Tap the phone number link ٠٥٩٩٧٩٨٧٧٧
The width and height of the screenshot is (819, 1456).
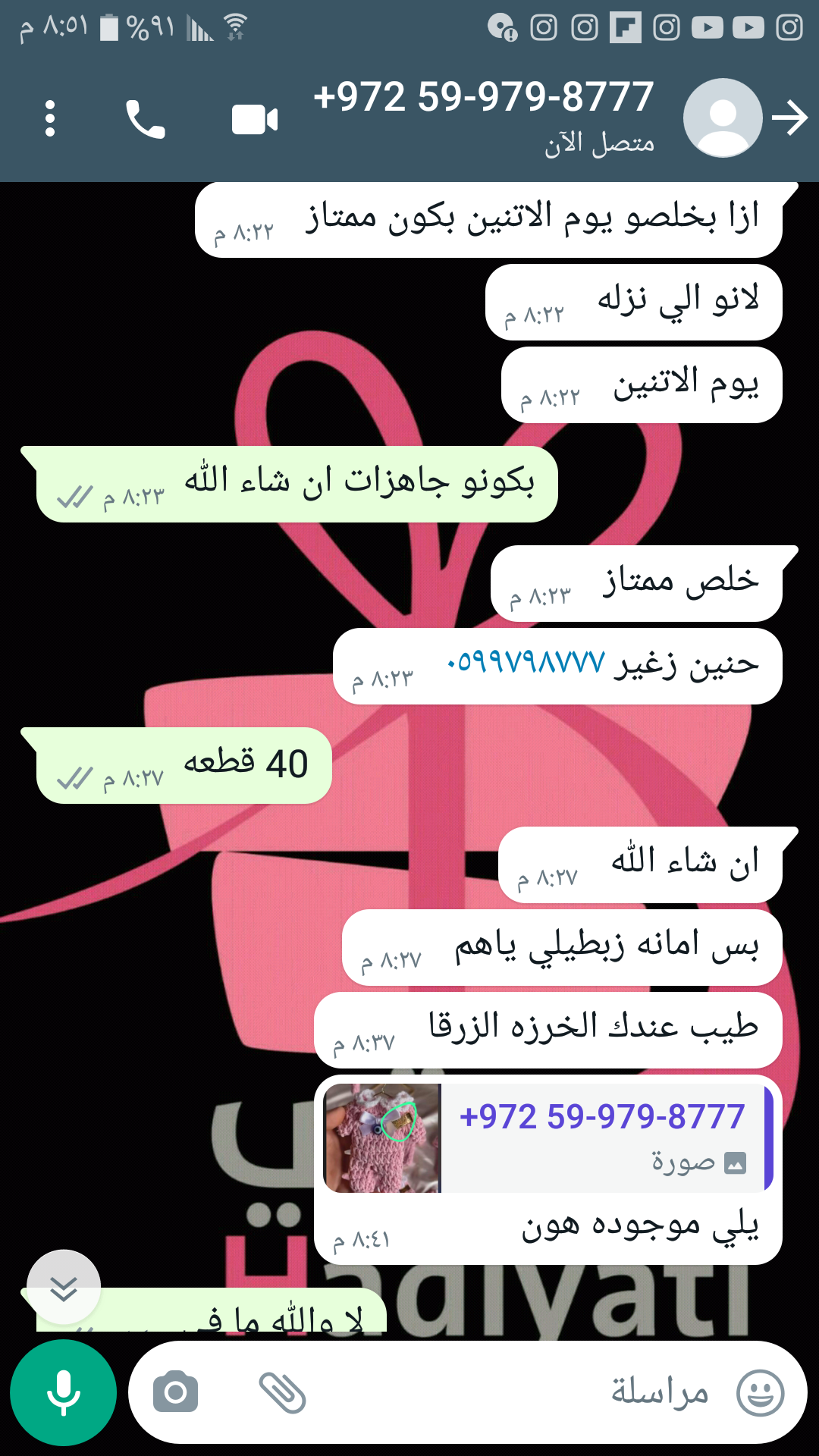point(526,664)
